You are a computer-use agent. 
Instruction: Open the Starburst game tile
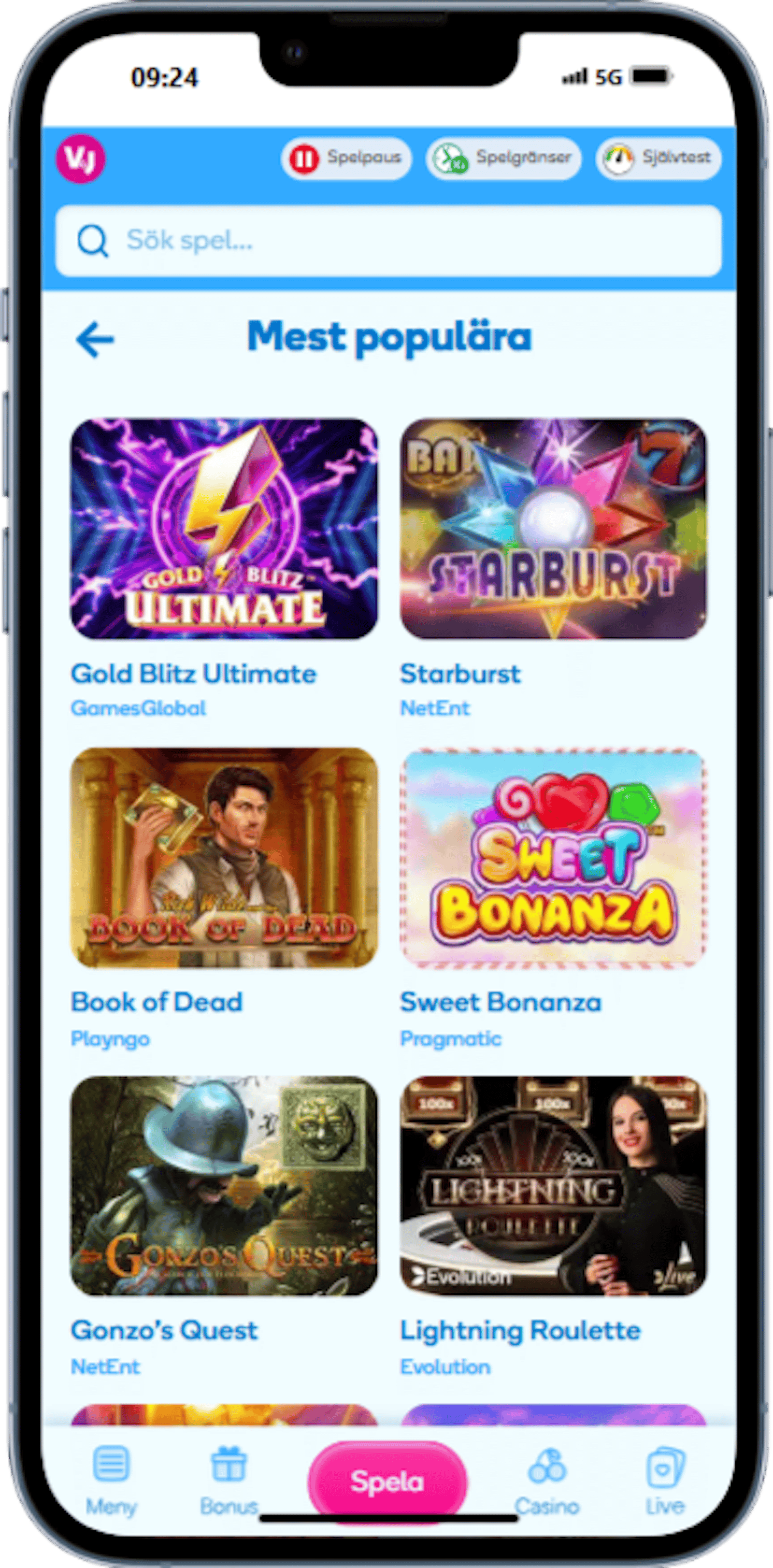click(x=553, y=528)
